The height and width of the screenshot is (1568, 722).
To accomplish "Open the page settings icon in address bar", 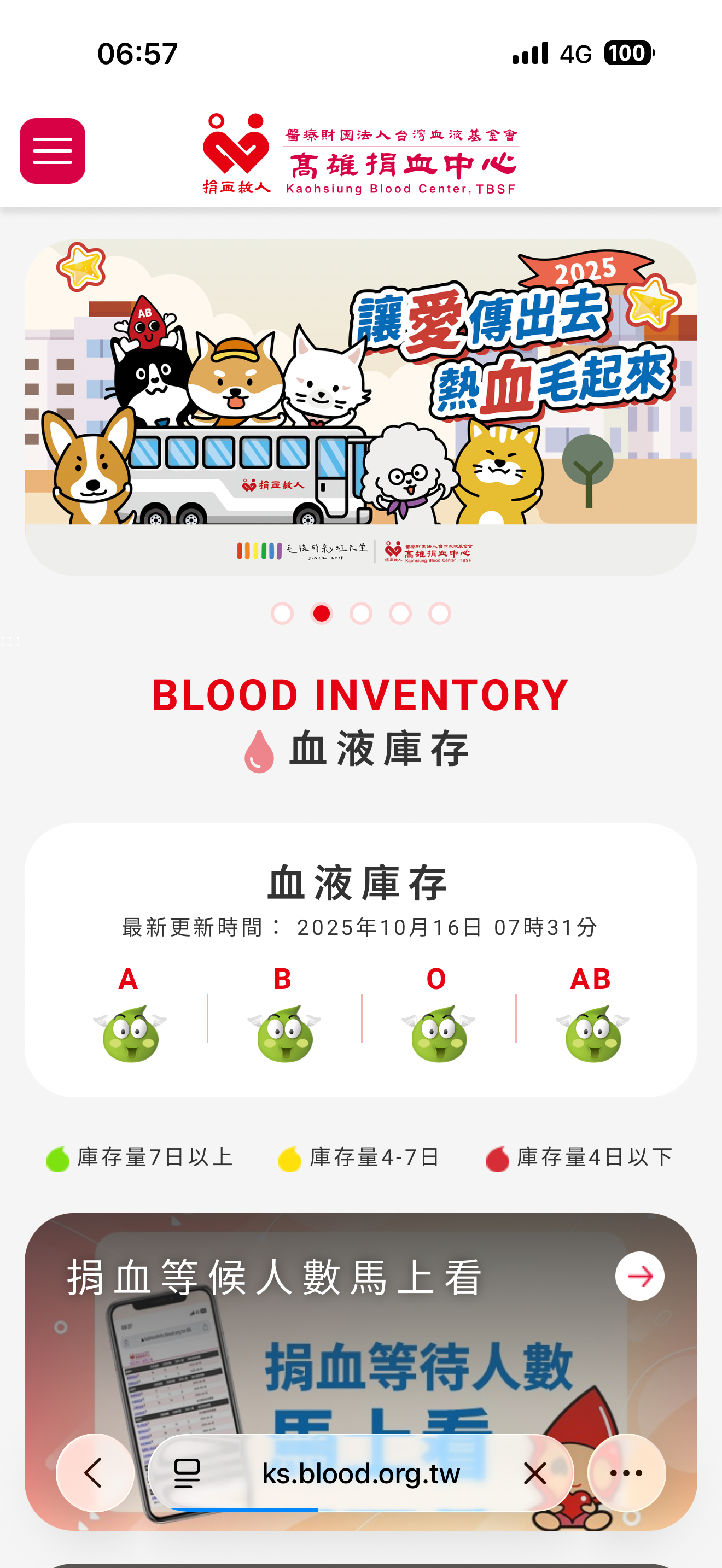I will coord(187,1473).
